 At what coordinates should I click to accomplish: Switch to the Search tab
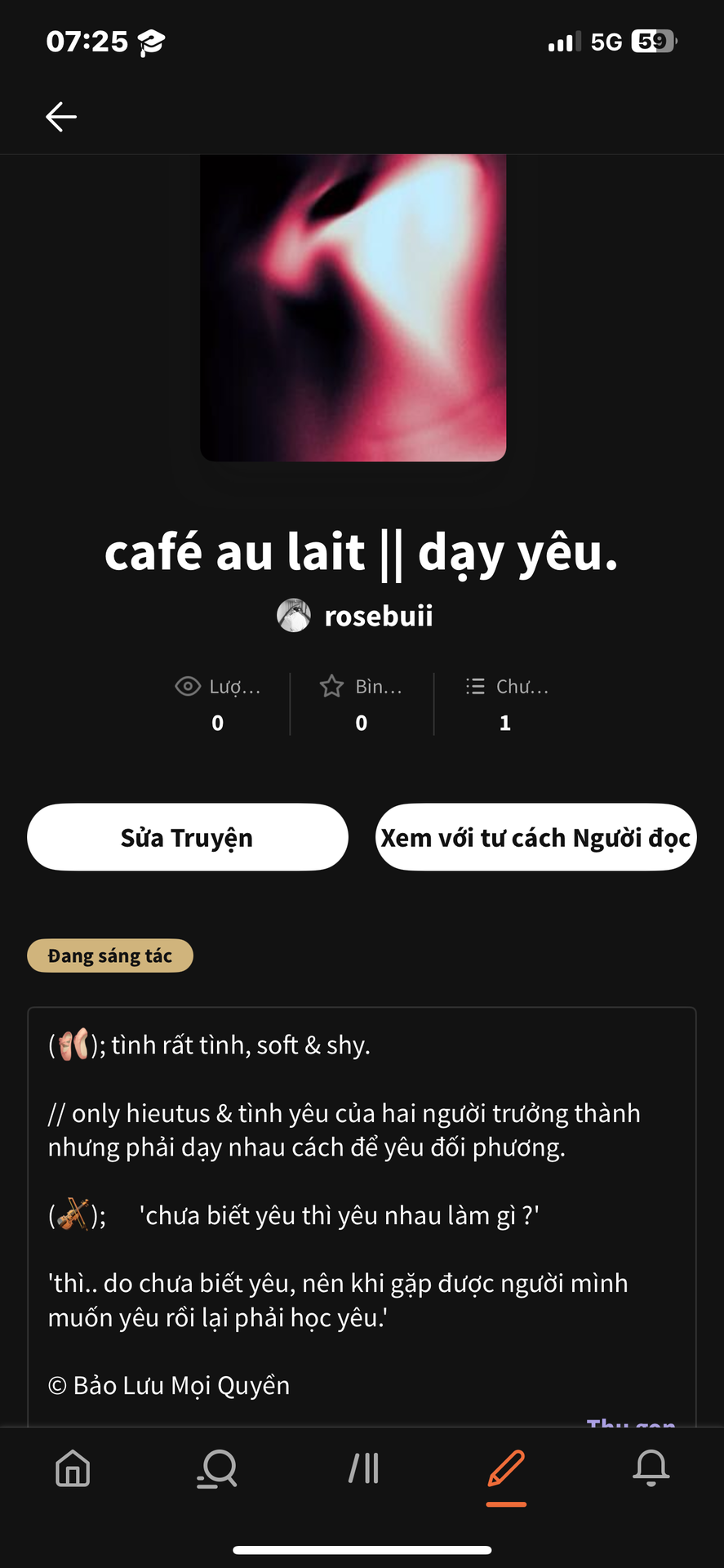[217, 1468]
